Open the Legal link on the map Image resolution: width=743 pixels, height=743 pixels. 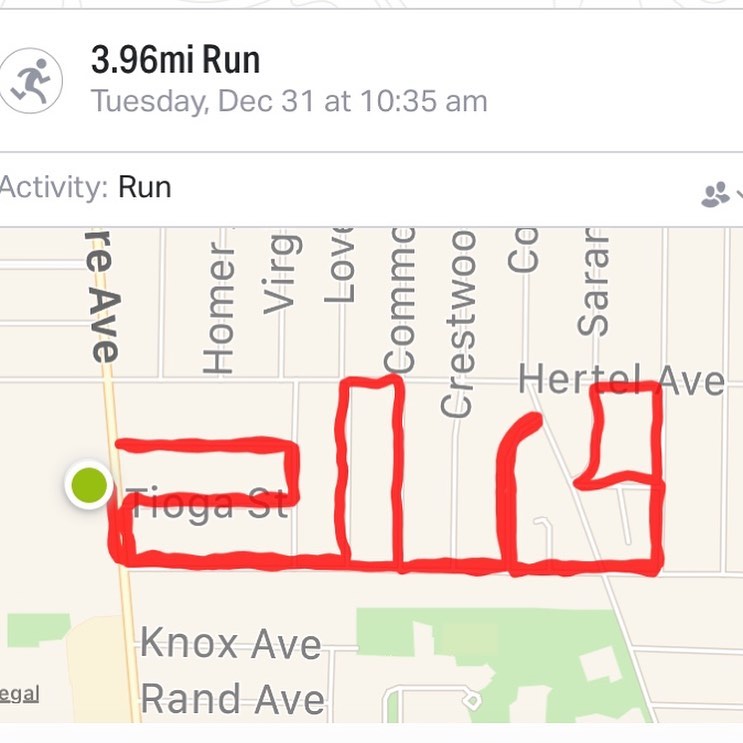[19, 694]
